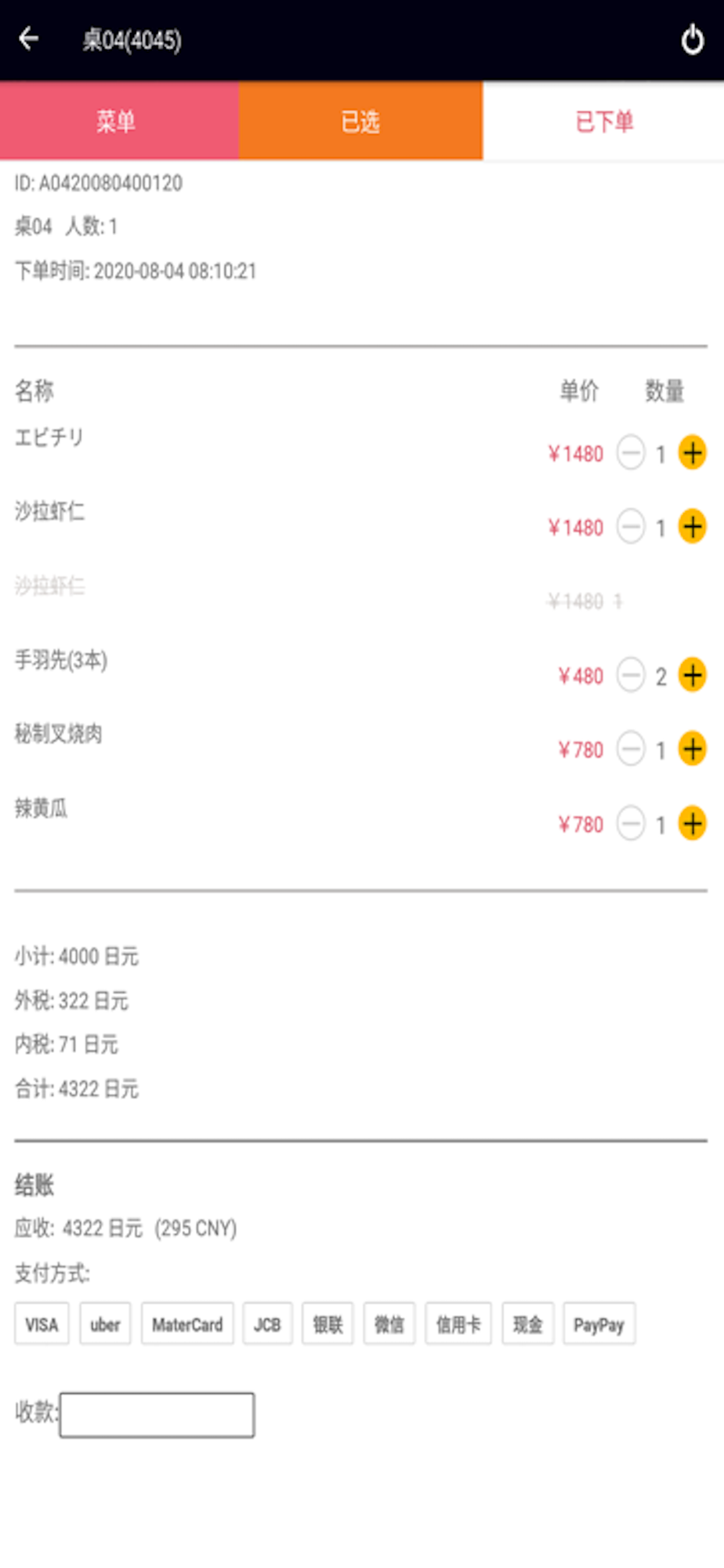Image resolution: width=724 pixels, height=1568 pixels.
Task: Tap the 收款 amount input field
Action: (x=157, y=1415)
